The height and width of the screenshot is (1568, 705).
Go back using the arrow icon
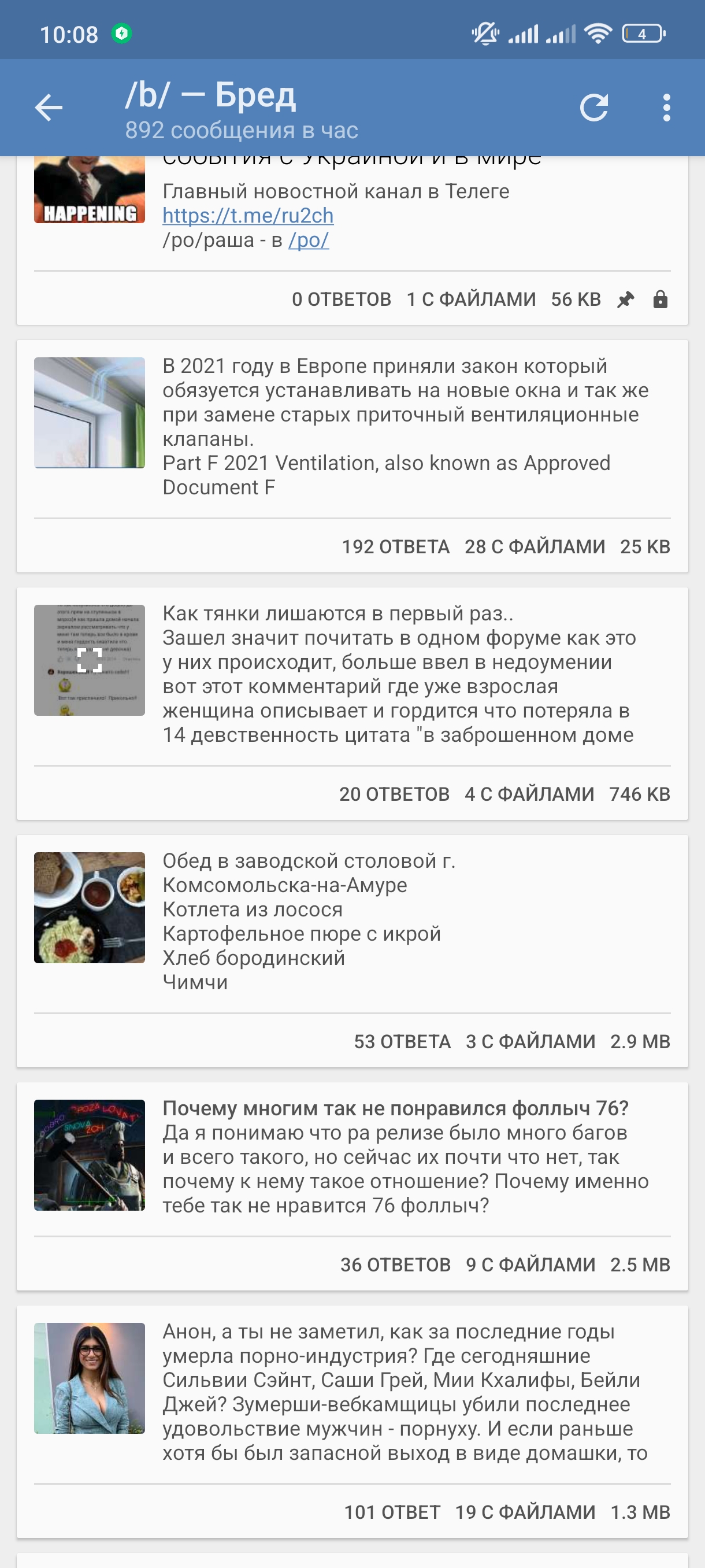[49, 108]
